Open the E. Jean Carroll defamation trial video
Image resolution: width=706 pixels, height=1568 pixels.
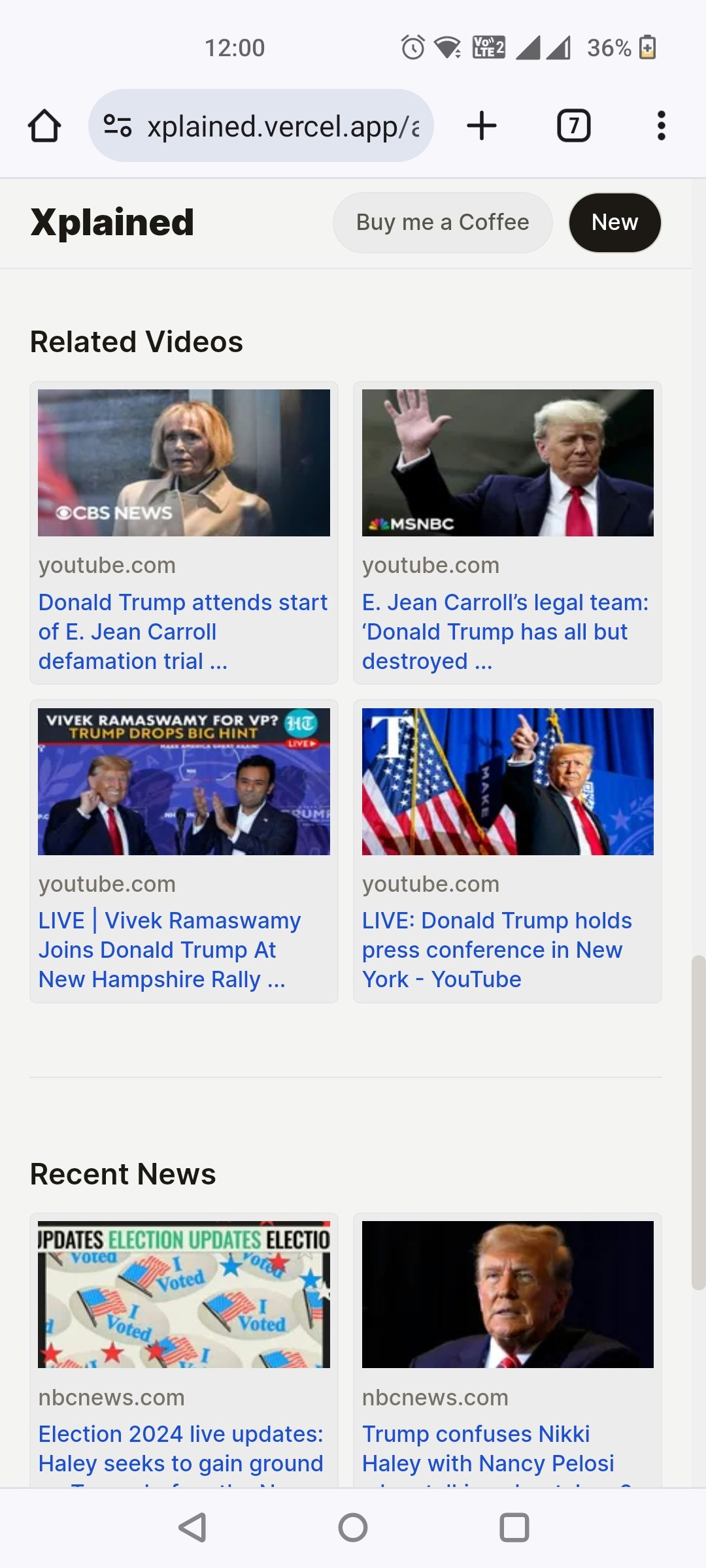point(183,631)
